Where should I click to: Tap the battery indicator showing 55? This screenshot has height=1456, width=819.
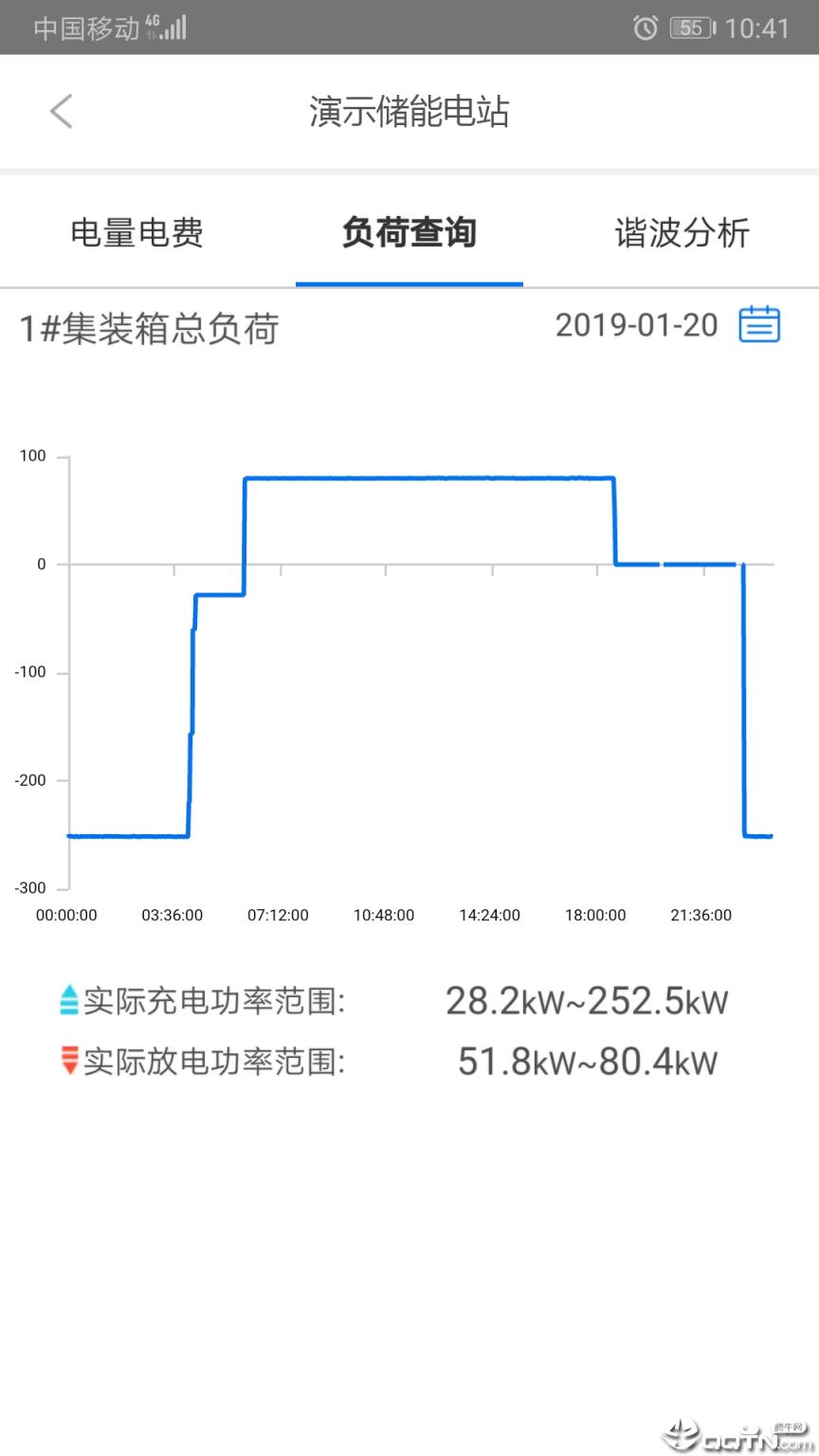[x=693, y=27]
